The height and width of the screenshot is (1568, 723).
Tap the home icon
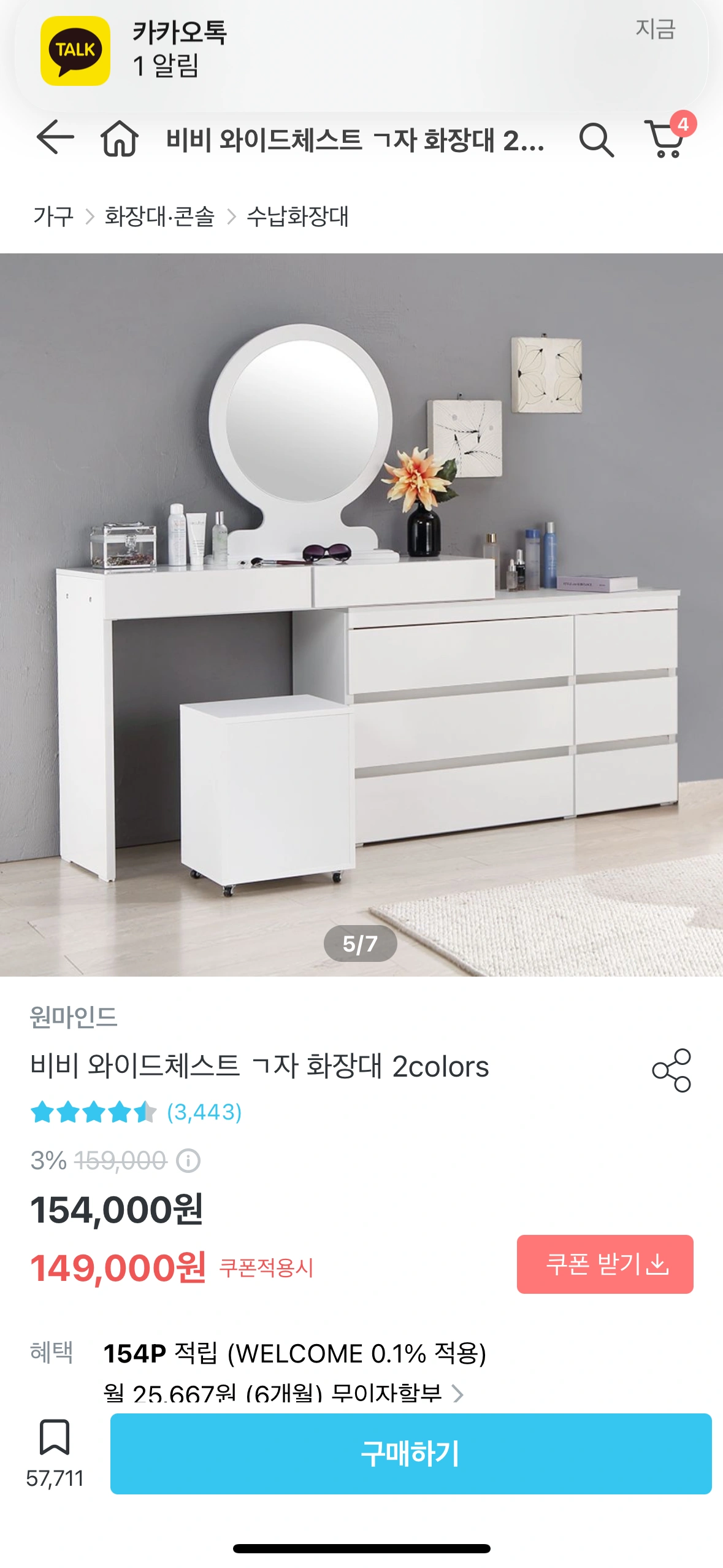[x=120, y=138]
